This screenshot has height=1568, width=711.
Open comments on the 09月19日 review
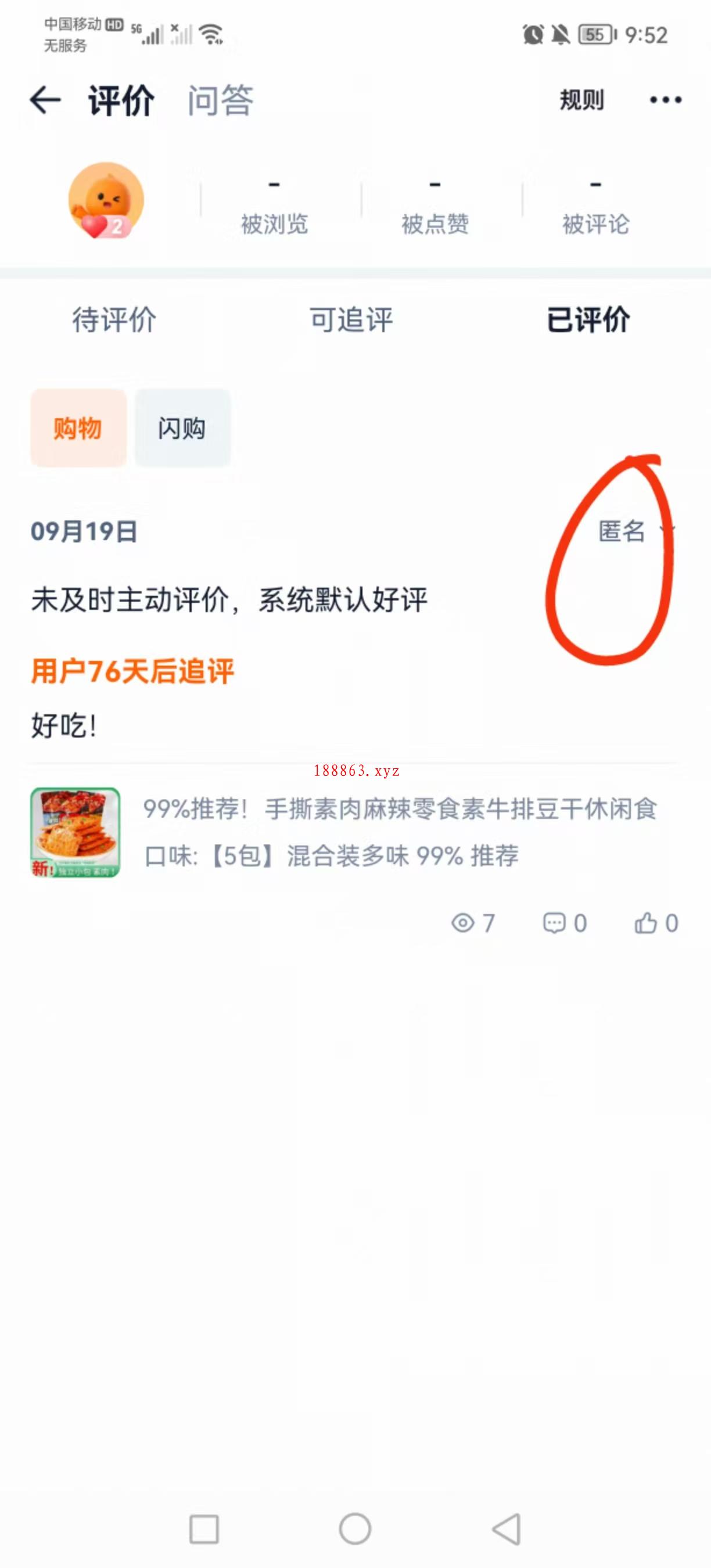(564, 923)
